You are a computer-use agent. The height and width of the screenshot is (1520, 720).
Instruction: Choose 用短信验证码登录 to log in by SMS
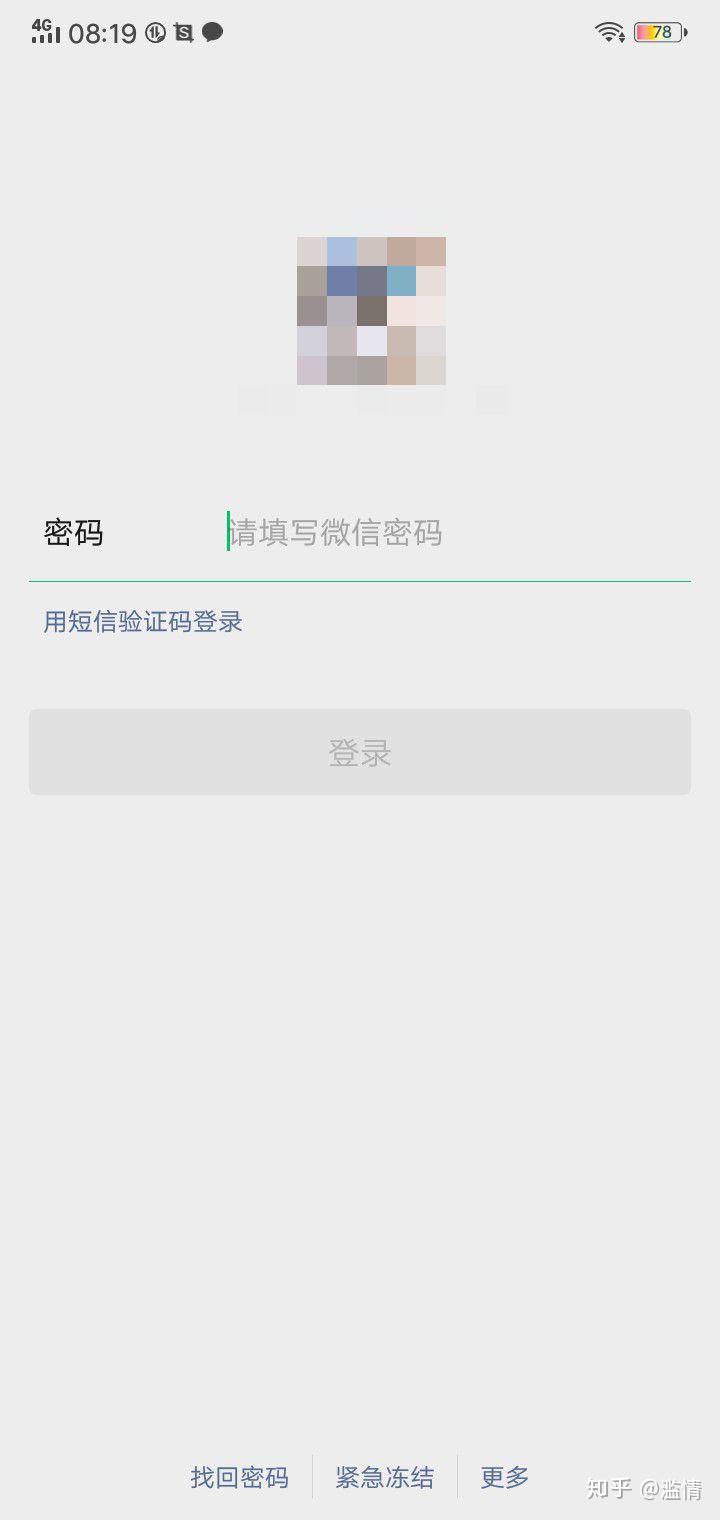pyautogui.click(x=143, y=622)
